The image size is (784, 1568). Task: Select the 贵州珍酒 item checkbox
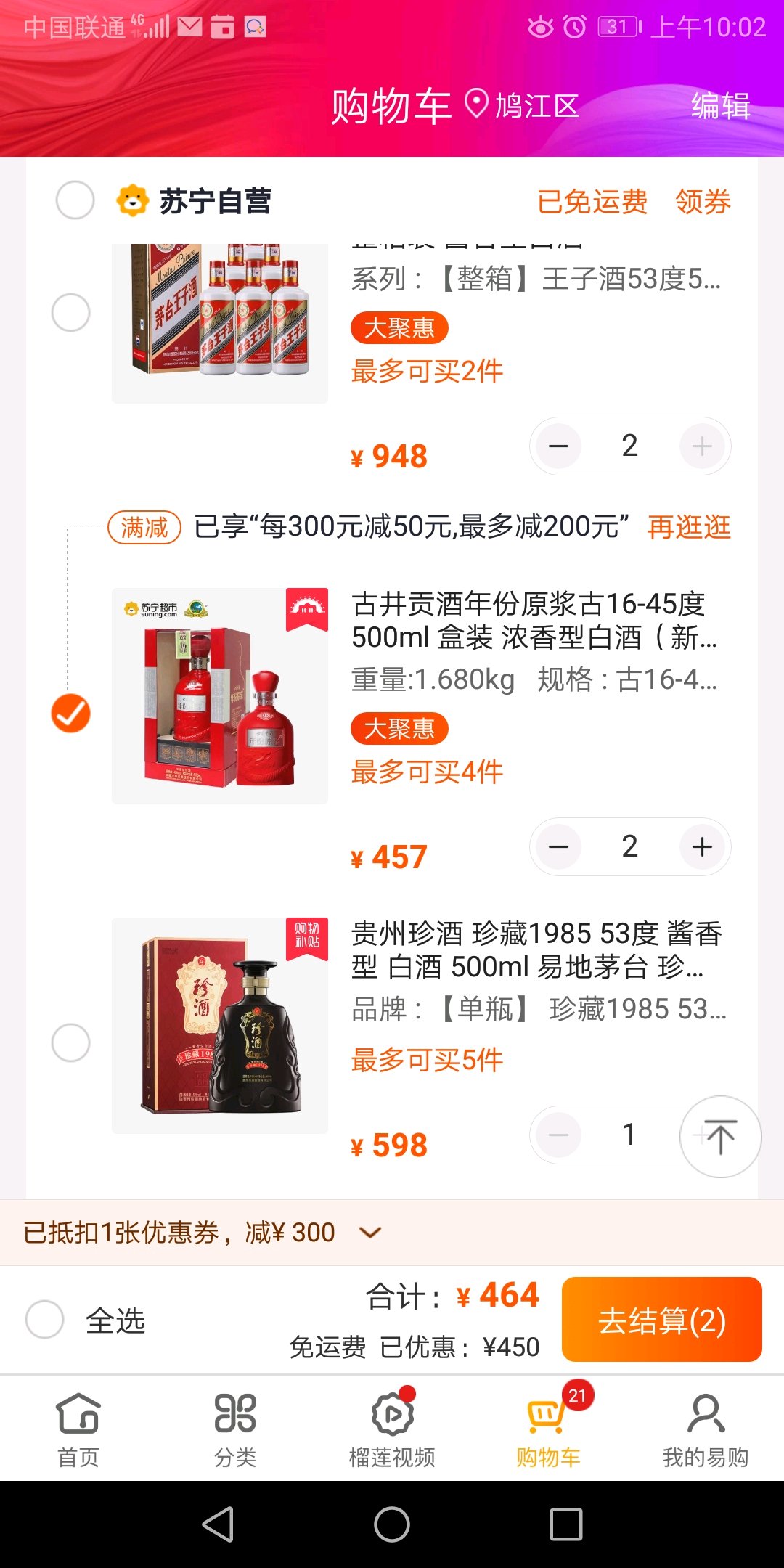(x=71, y=1043)
